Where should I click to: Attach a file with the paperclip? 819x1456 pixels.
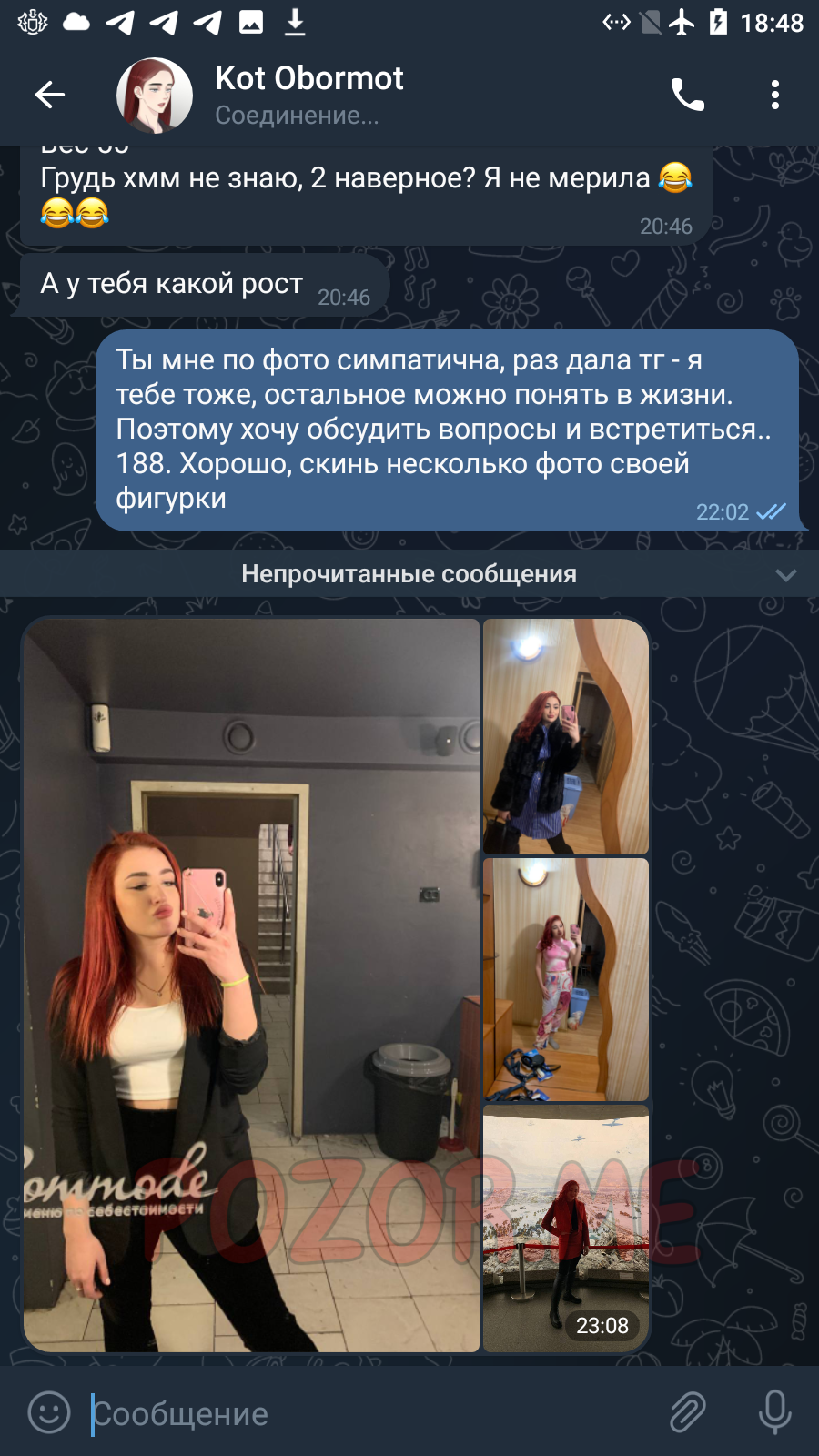coord(688,1413)
